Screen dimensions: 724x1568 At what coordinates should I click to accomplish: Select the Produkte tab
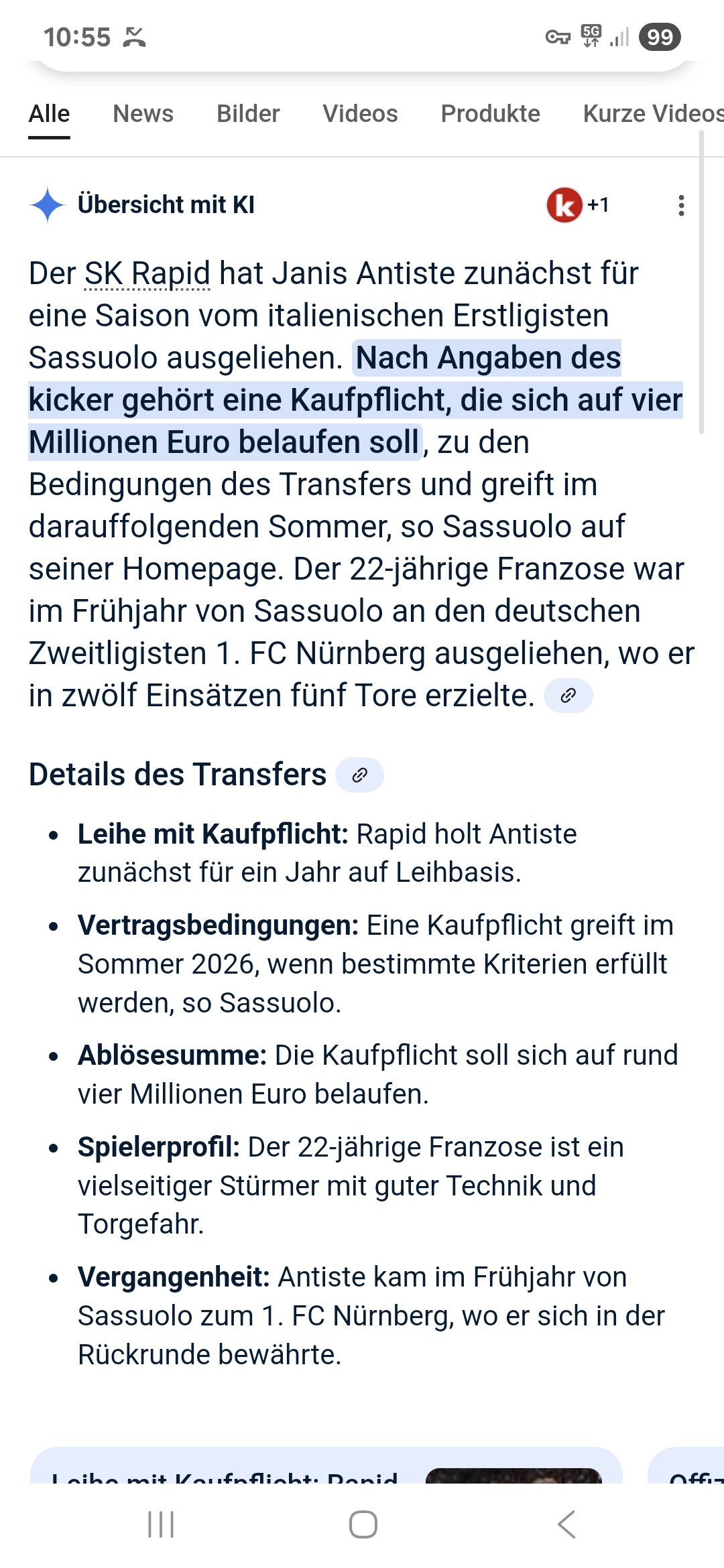click(x=490, y=114)
